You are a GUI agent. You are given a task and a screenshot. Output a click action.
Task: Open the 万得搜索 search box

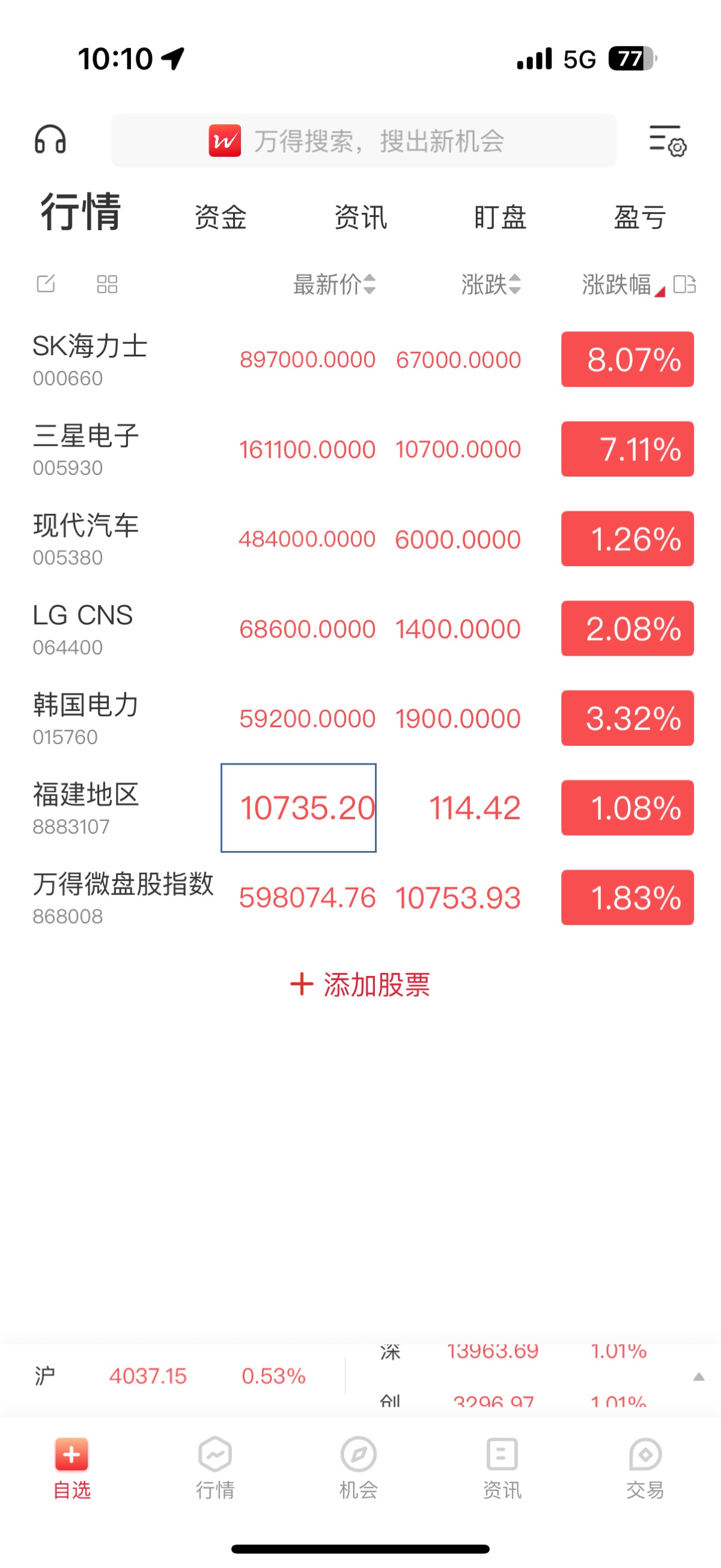click(364, 141)
